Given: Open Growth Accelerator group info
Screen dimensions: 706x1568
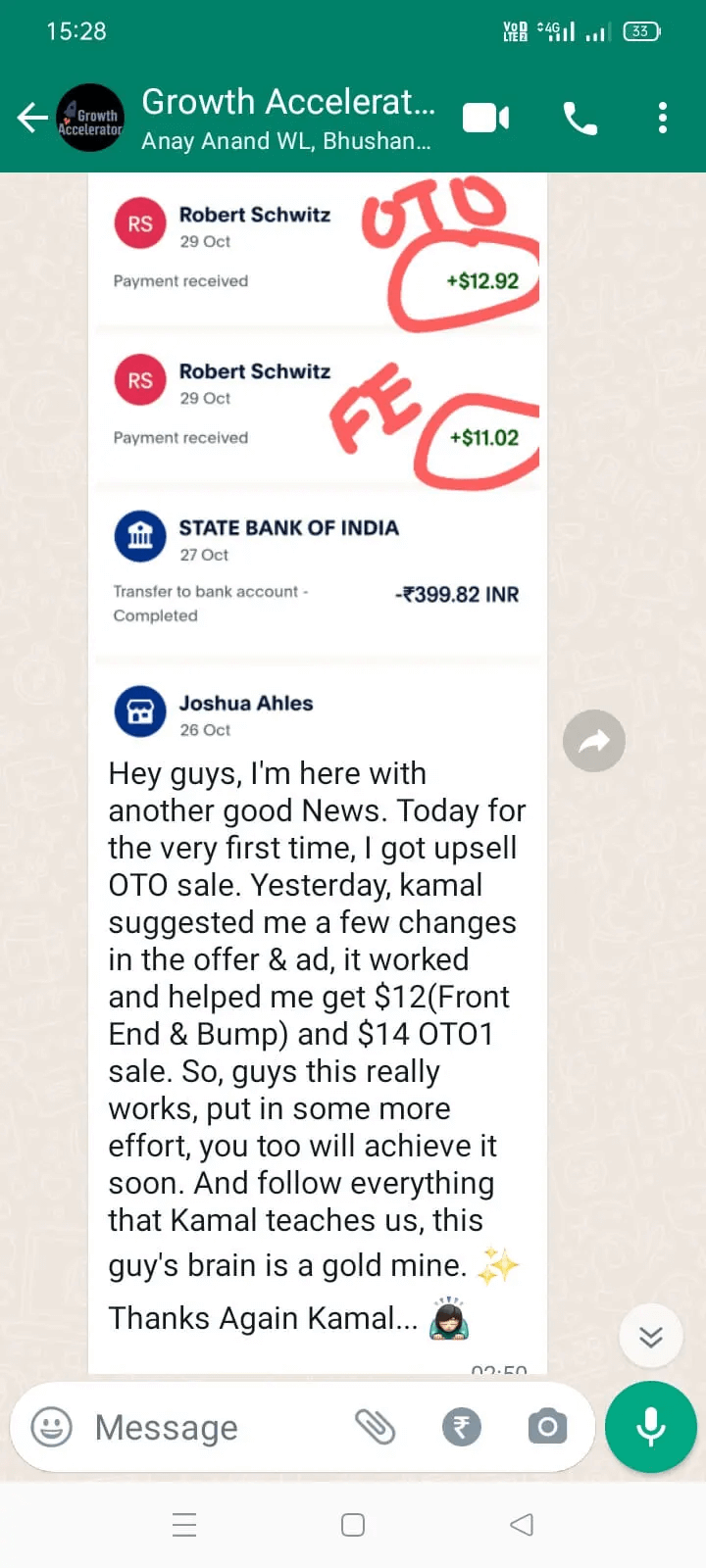Looking at the screenshot, I should pos(286,119).
